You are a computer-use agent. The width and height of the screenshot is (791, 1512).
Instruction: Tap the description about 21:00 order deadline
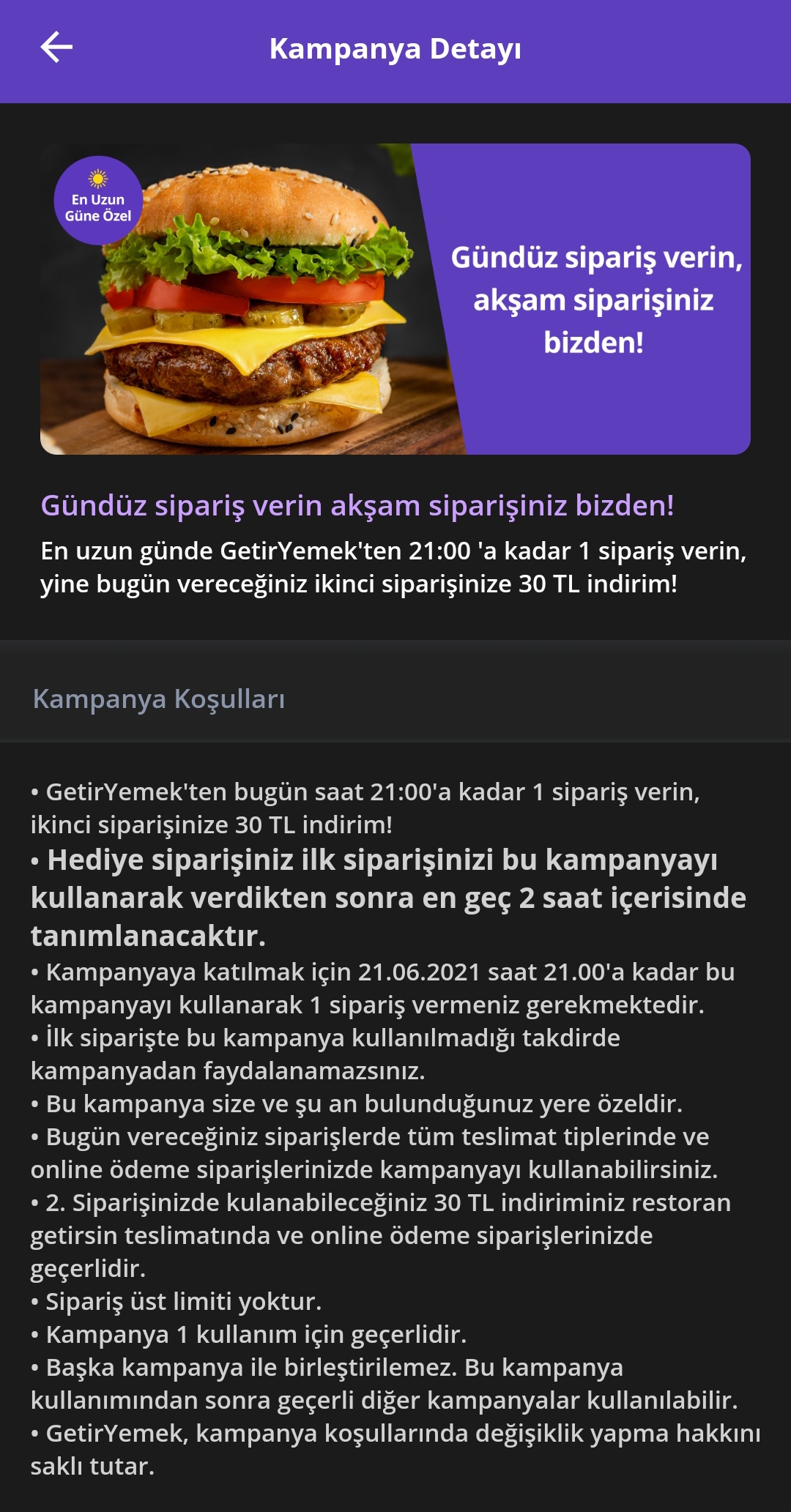393,567
